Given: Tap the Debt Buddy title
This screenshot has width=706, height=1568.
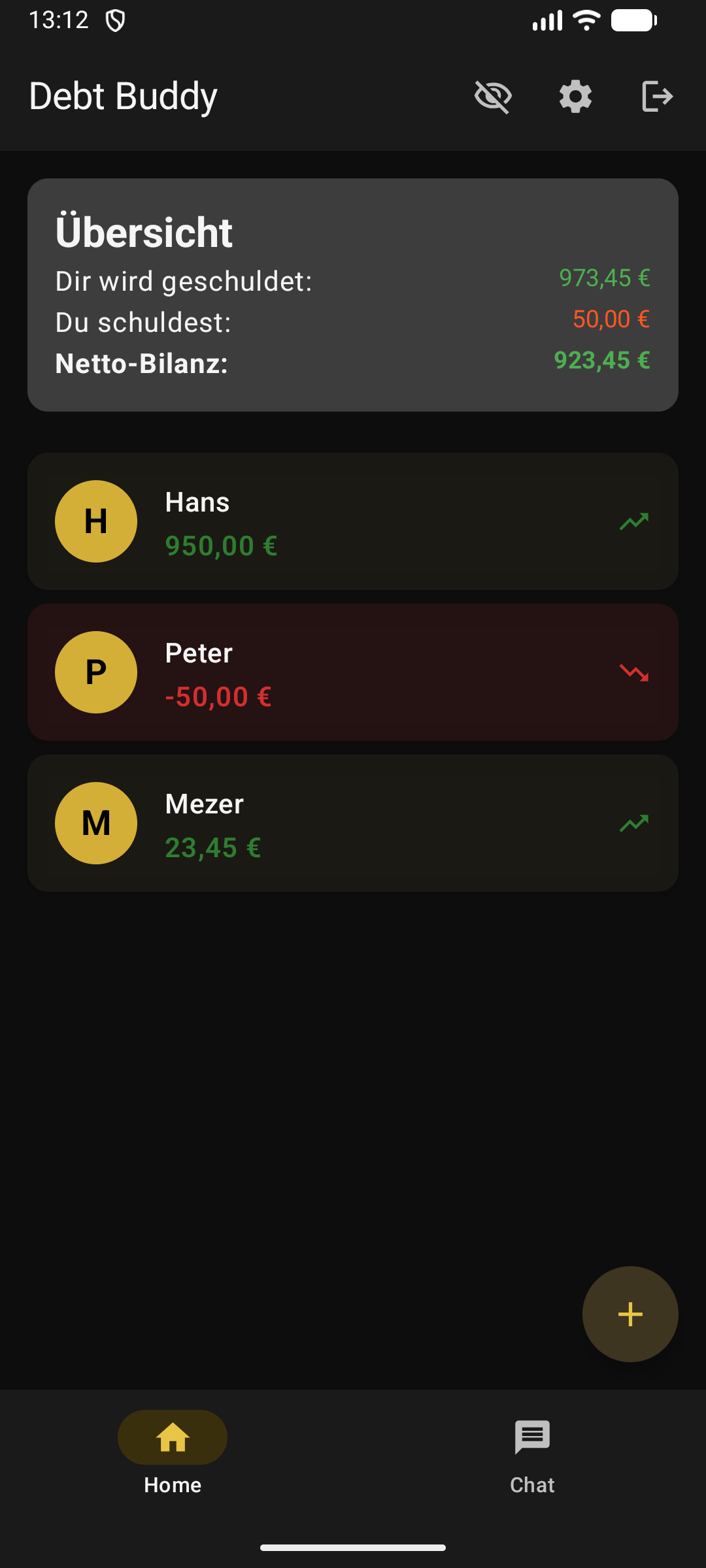Looking at the screenshot, I should 123,96.
